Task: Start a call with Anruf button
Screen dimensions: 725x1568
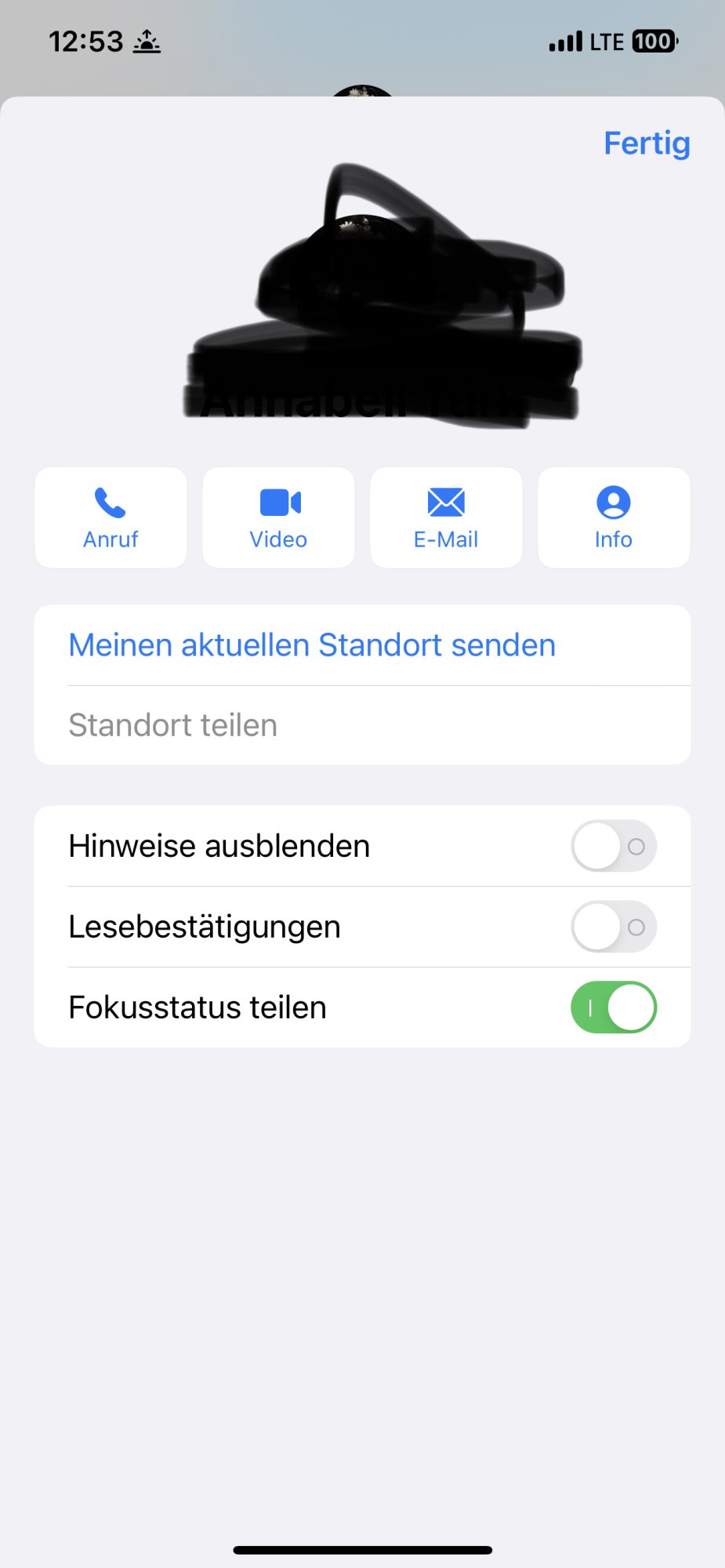Action: tap(111, 517)
